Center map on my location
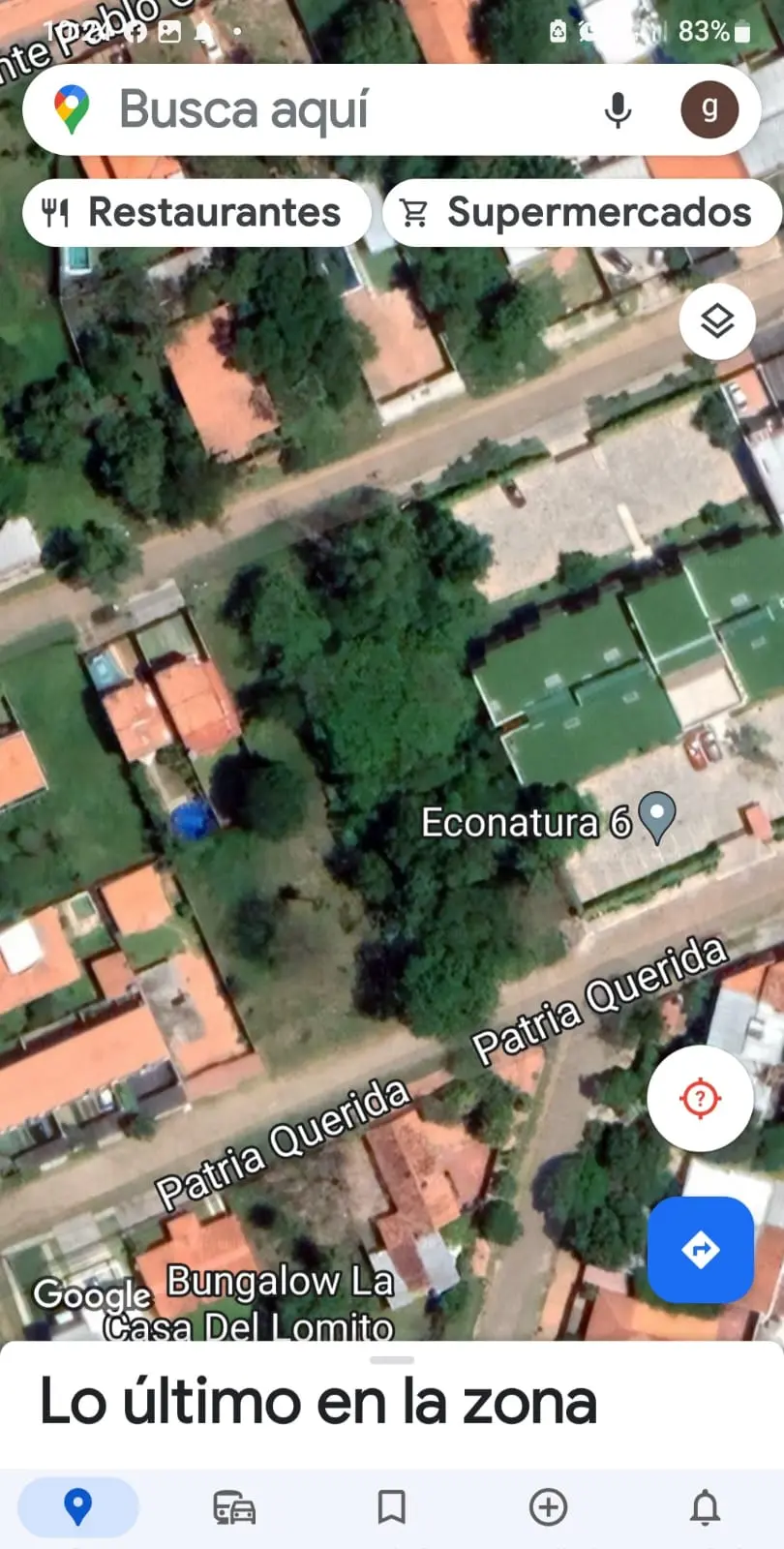This screenshot has width=784, height=1549. click(701, 1098)
